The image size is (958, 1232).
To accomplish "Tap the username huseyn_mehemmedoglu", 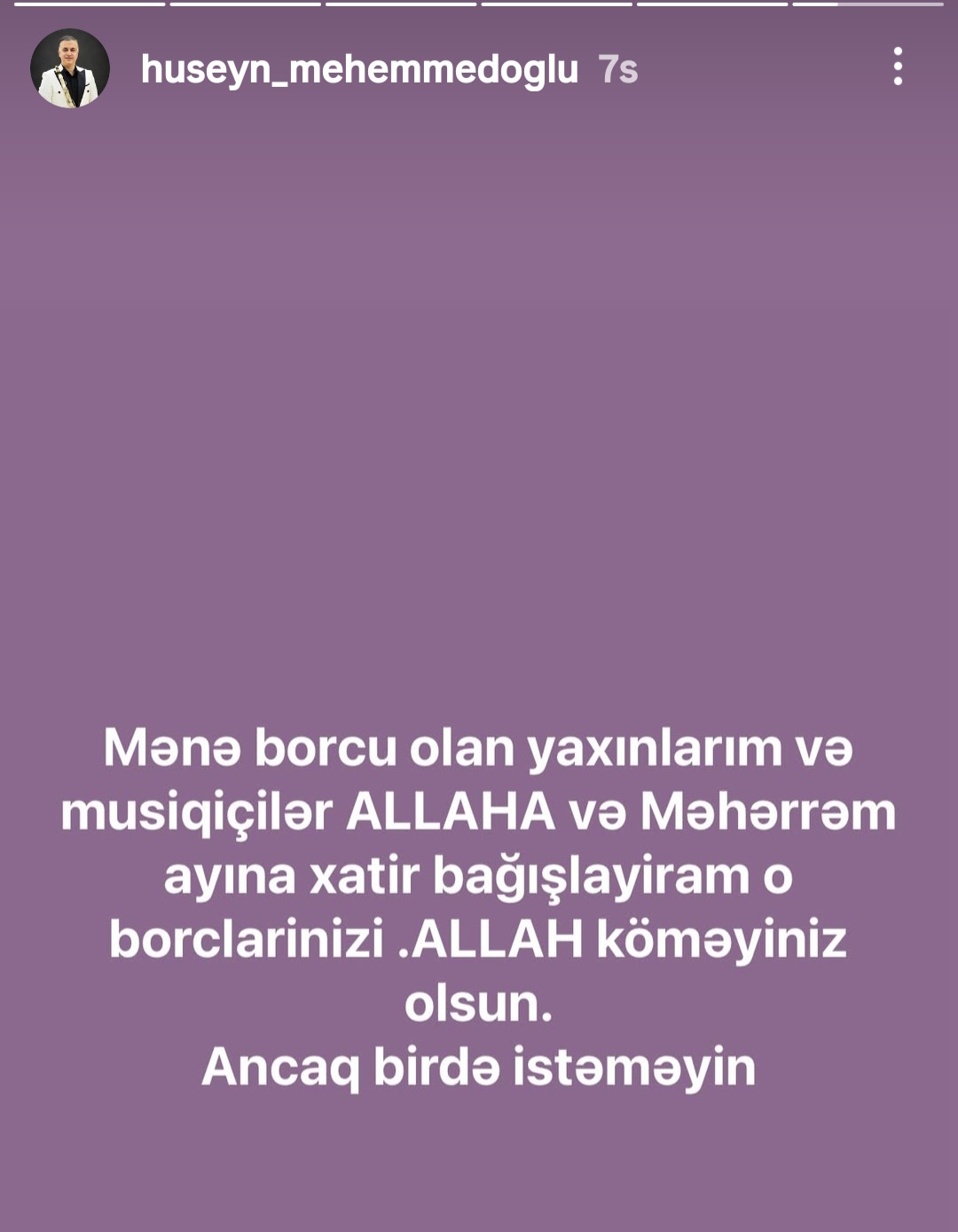I will [359, 69].
